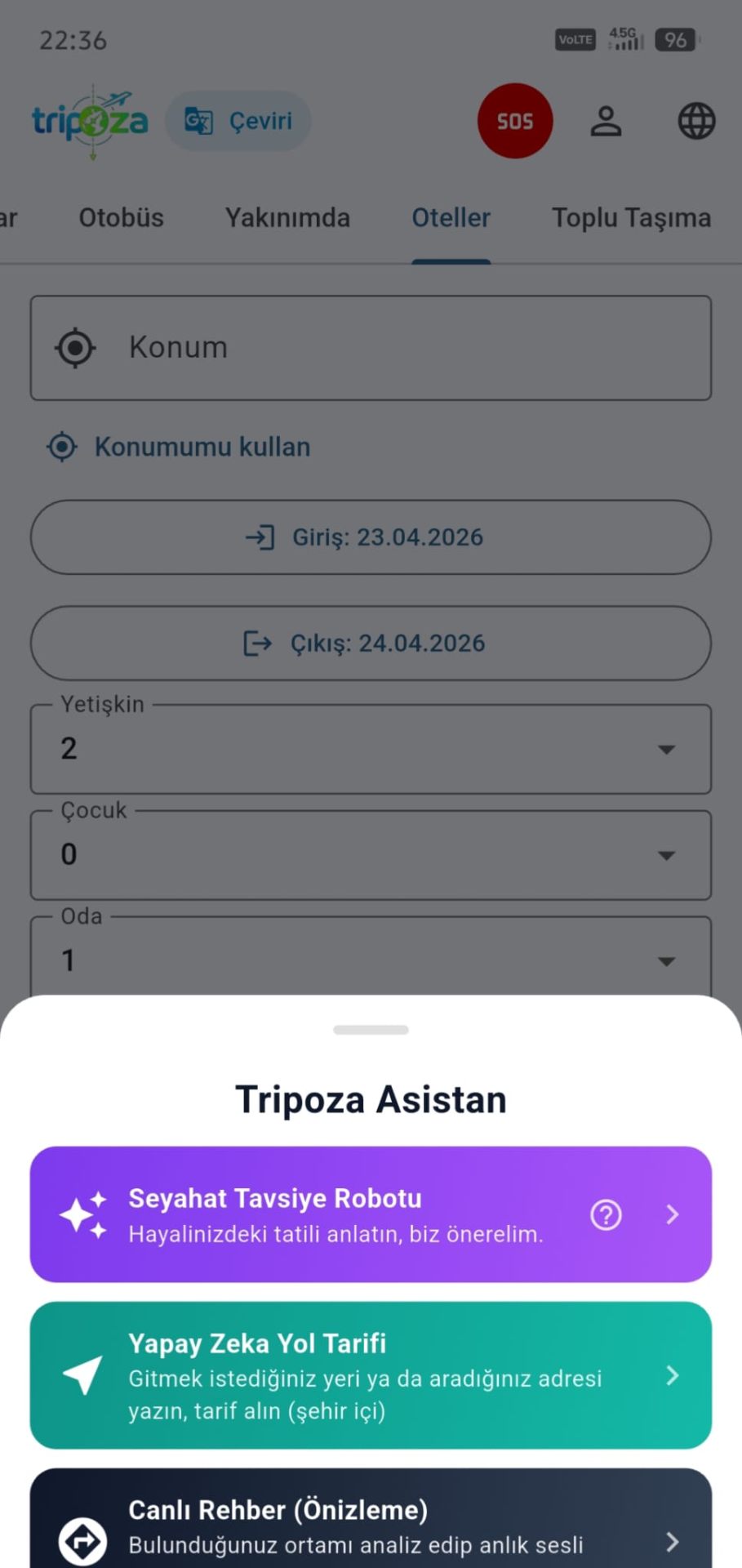
Task: Open Seyahat Tavsiye Robotu via chevron
Action: tap(672, 1214)
